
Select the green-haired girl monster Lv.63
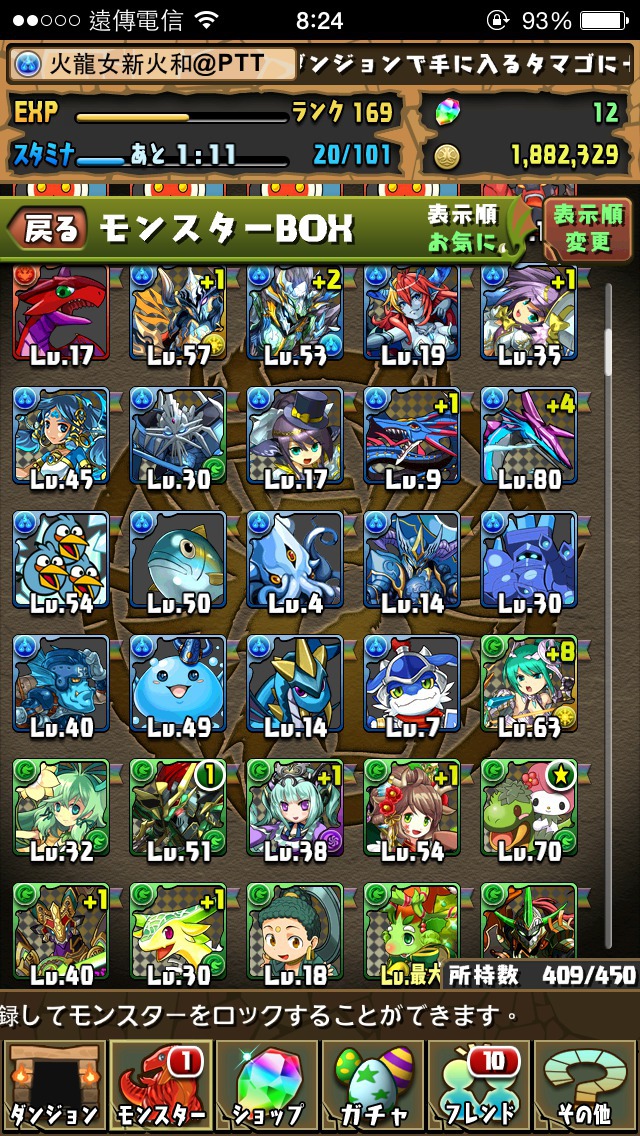coord(529,683)
